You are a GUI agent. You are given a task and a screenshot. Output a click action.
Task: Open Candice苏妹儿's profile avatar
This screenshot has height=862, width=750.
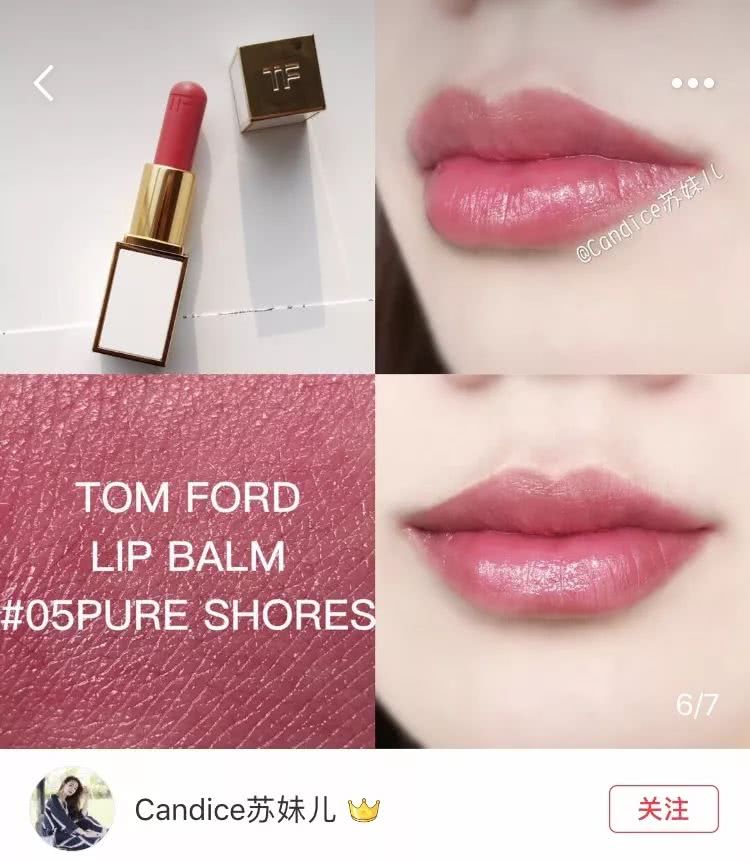(x=72, y=809)
